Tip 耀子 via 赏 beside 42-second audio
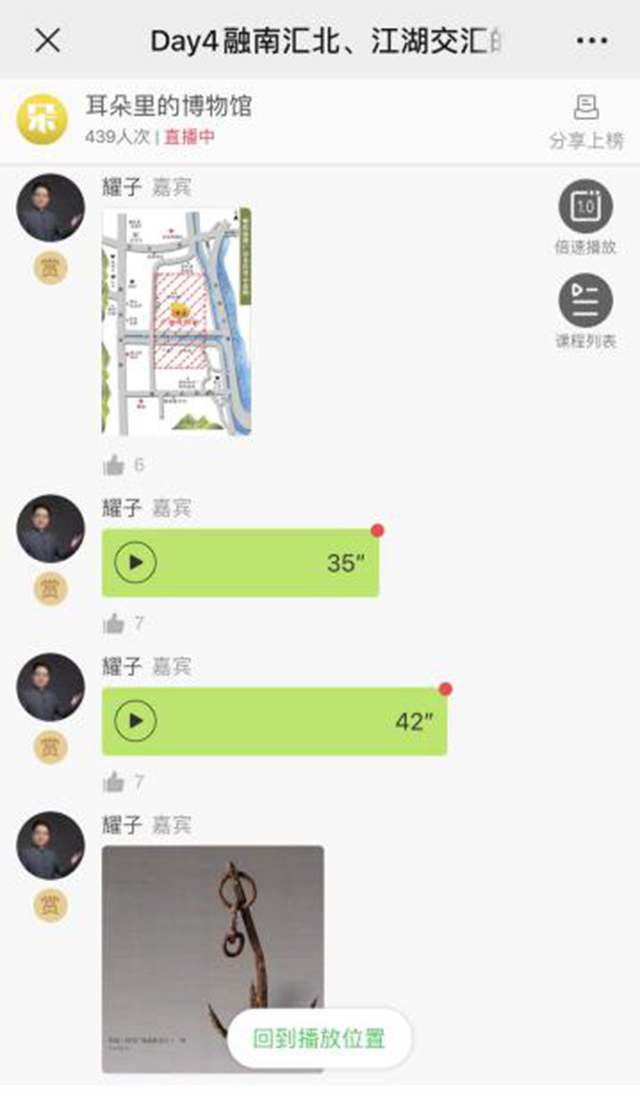Viewport: 640px width, 1098px height. [51, 746]
